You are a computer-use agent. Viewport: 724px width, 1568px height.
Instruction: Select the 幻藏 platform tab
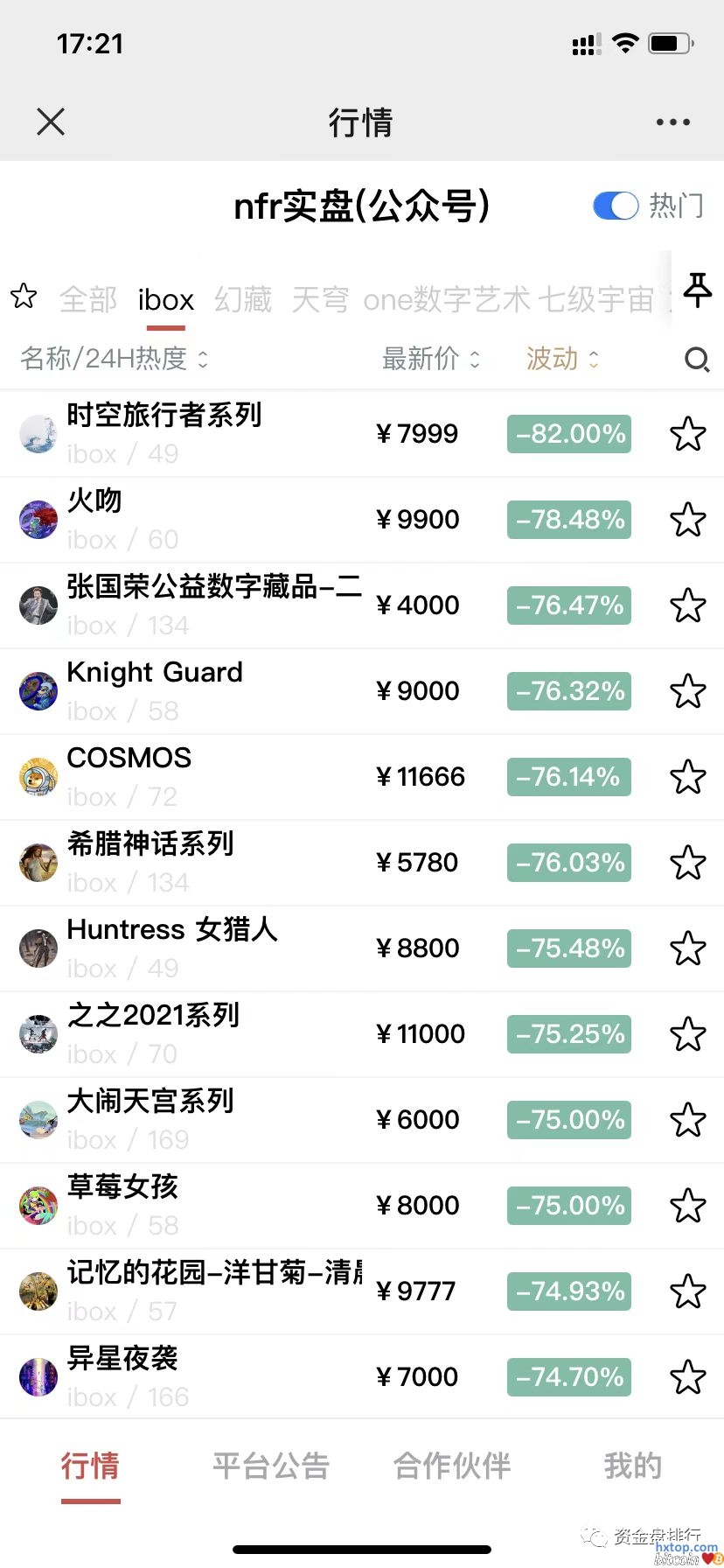[243, 300]
